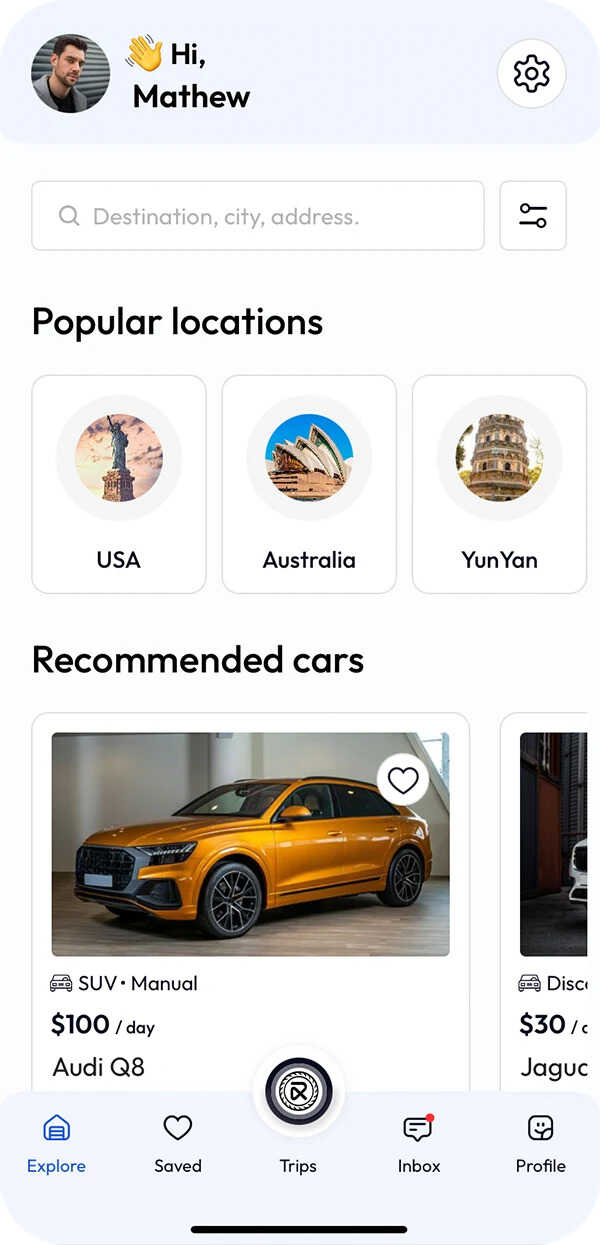
Task: Open the Audi Q8 car card
Action: tap(250, 900)
